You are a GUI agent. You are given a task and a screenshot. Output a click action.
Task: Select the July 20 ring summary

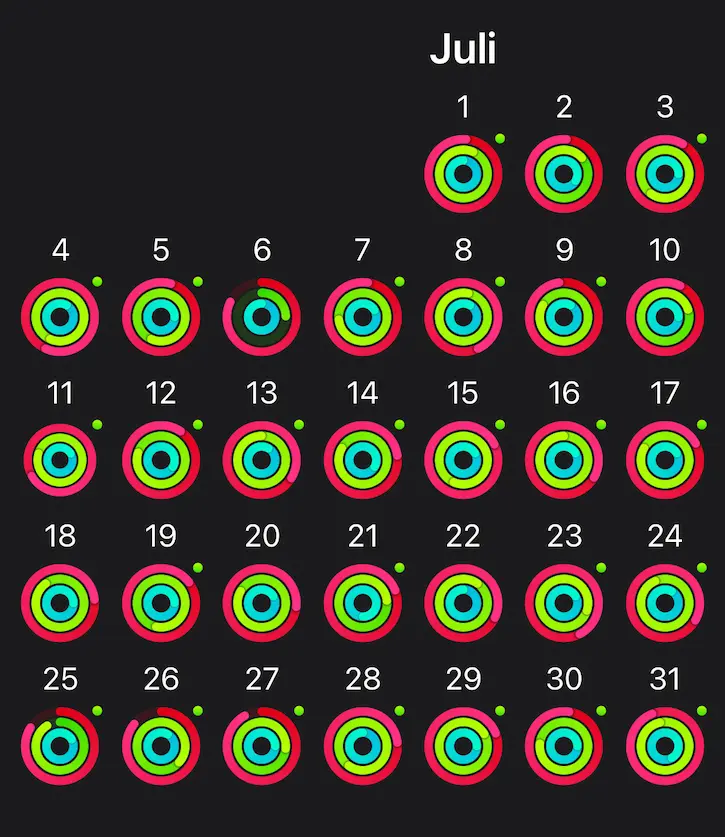coord(261,601)
